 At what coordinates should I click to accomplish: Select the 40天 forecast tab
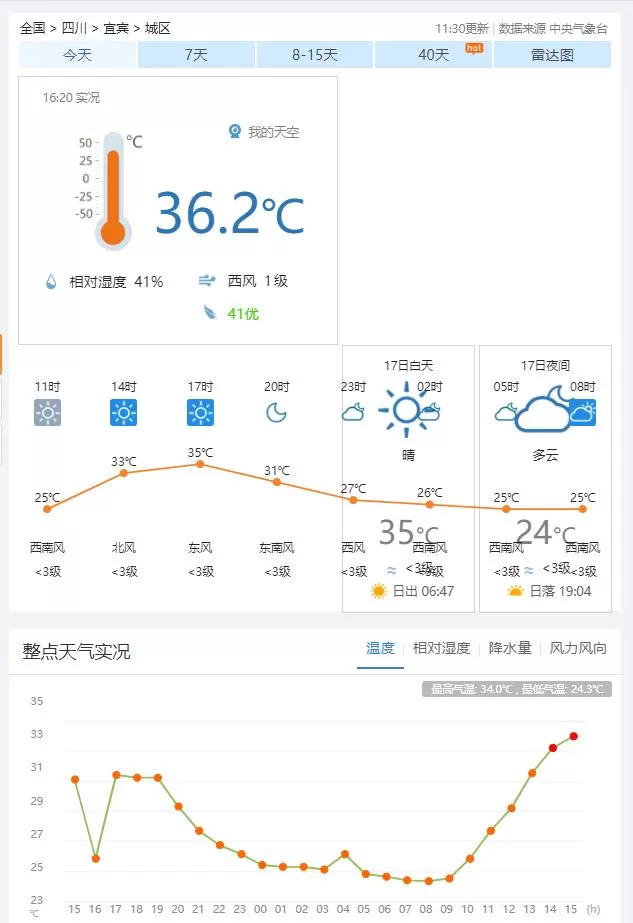(434, 55)
